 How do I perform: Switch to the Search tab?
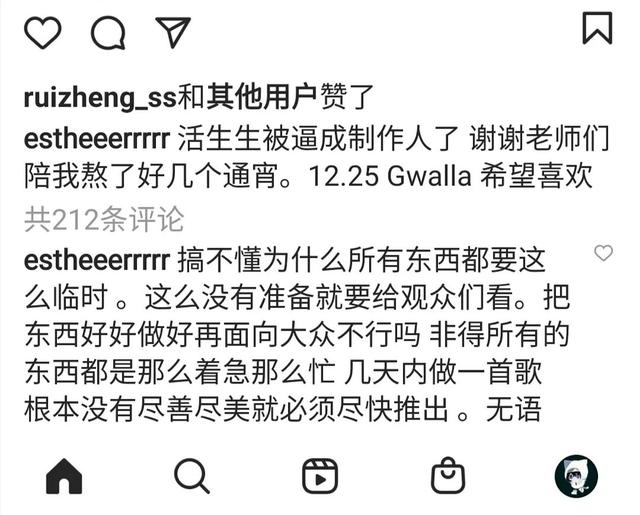click(x=192, y=476)
